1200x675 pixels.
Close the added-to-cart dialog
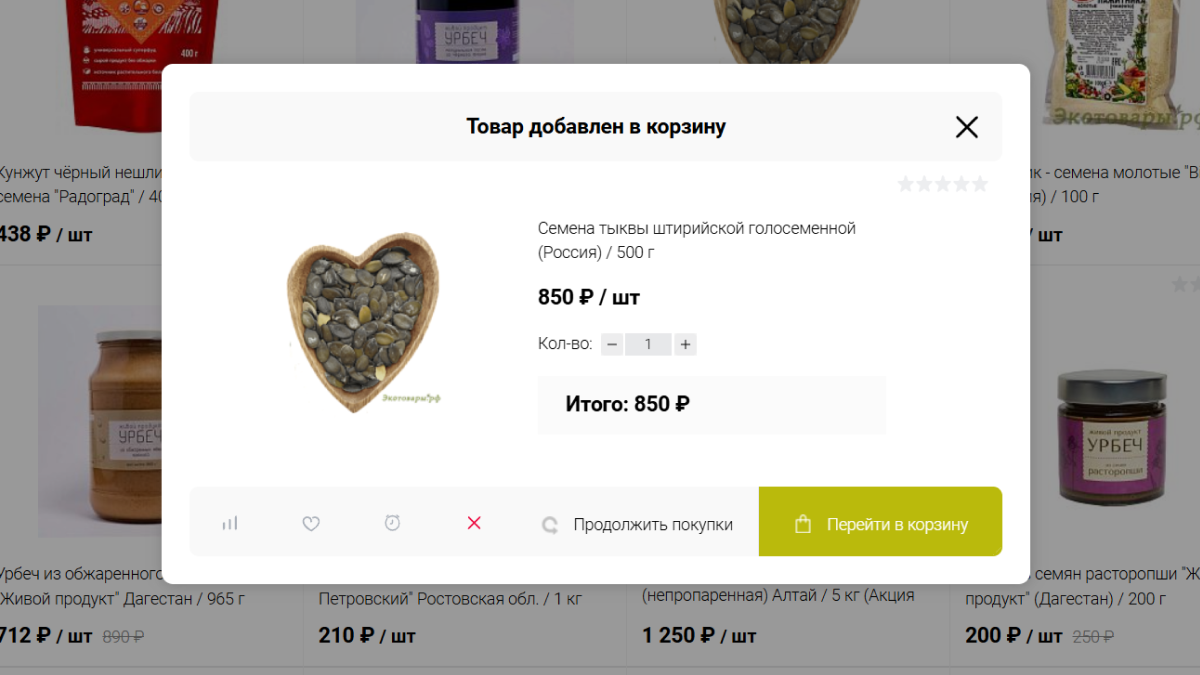pyautogui.click(x=966, y=127)
